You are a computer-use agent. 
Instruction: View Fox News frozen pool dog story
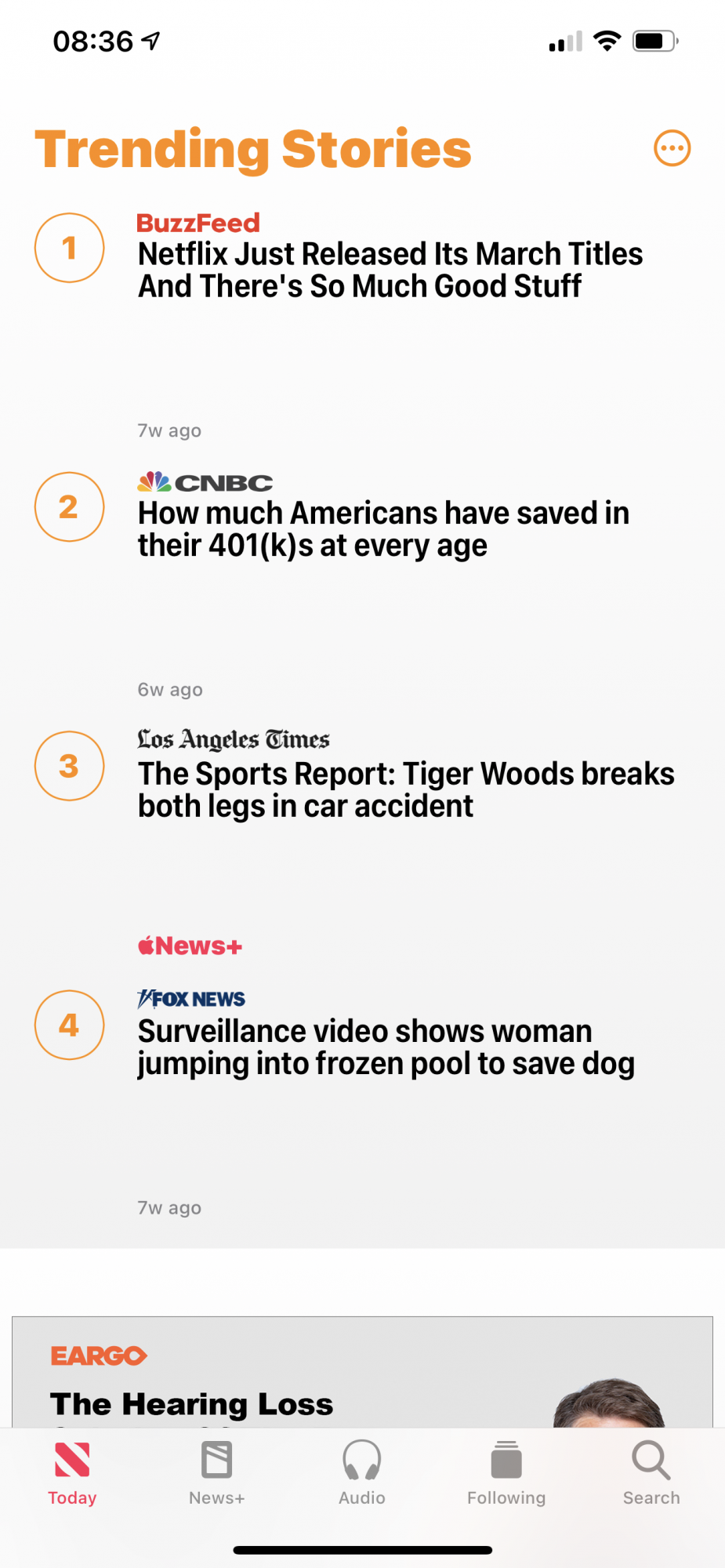pos(386,1047)
